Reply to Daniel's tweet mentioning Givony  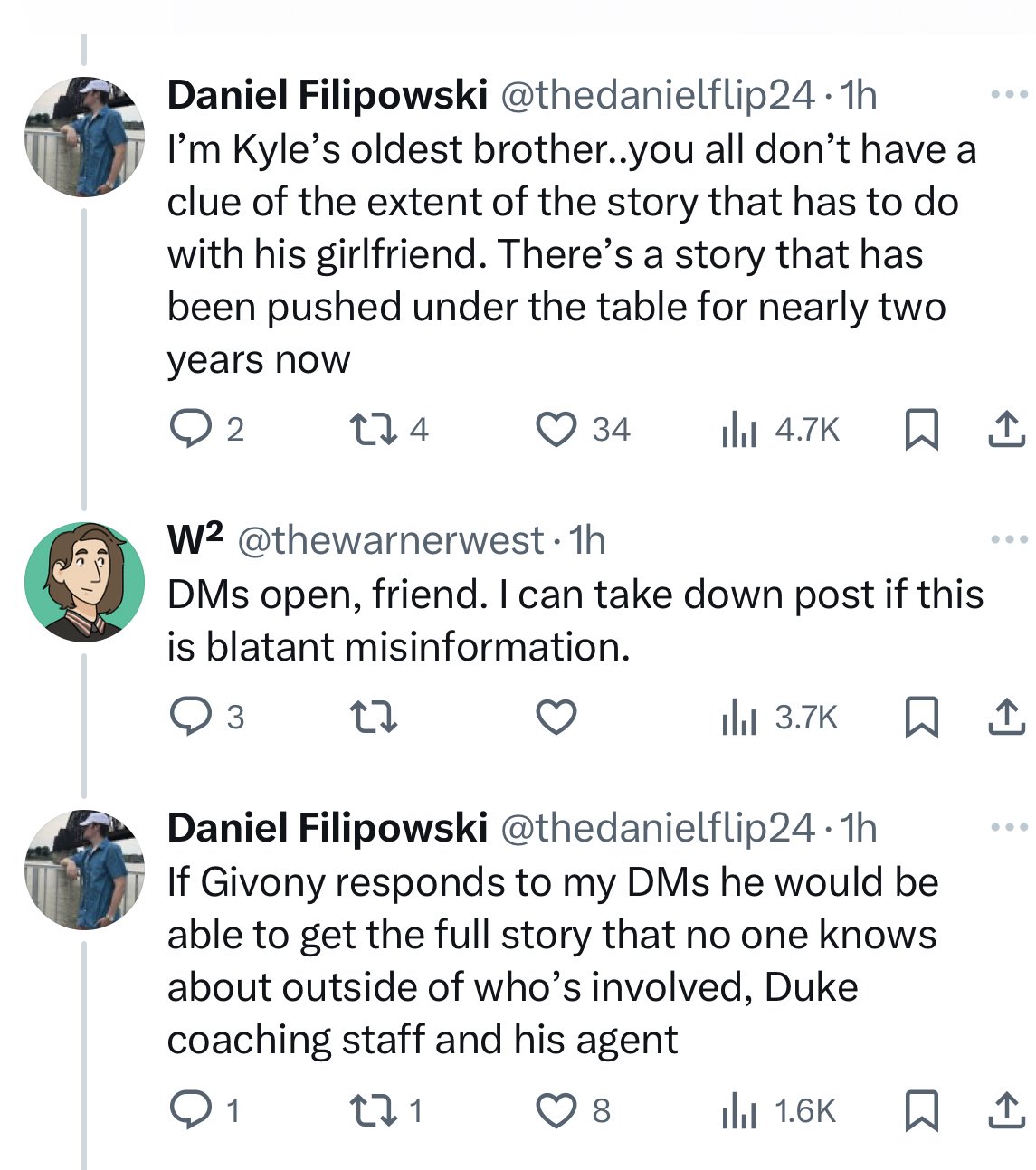189,1110
